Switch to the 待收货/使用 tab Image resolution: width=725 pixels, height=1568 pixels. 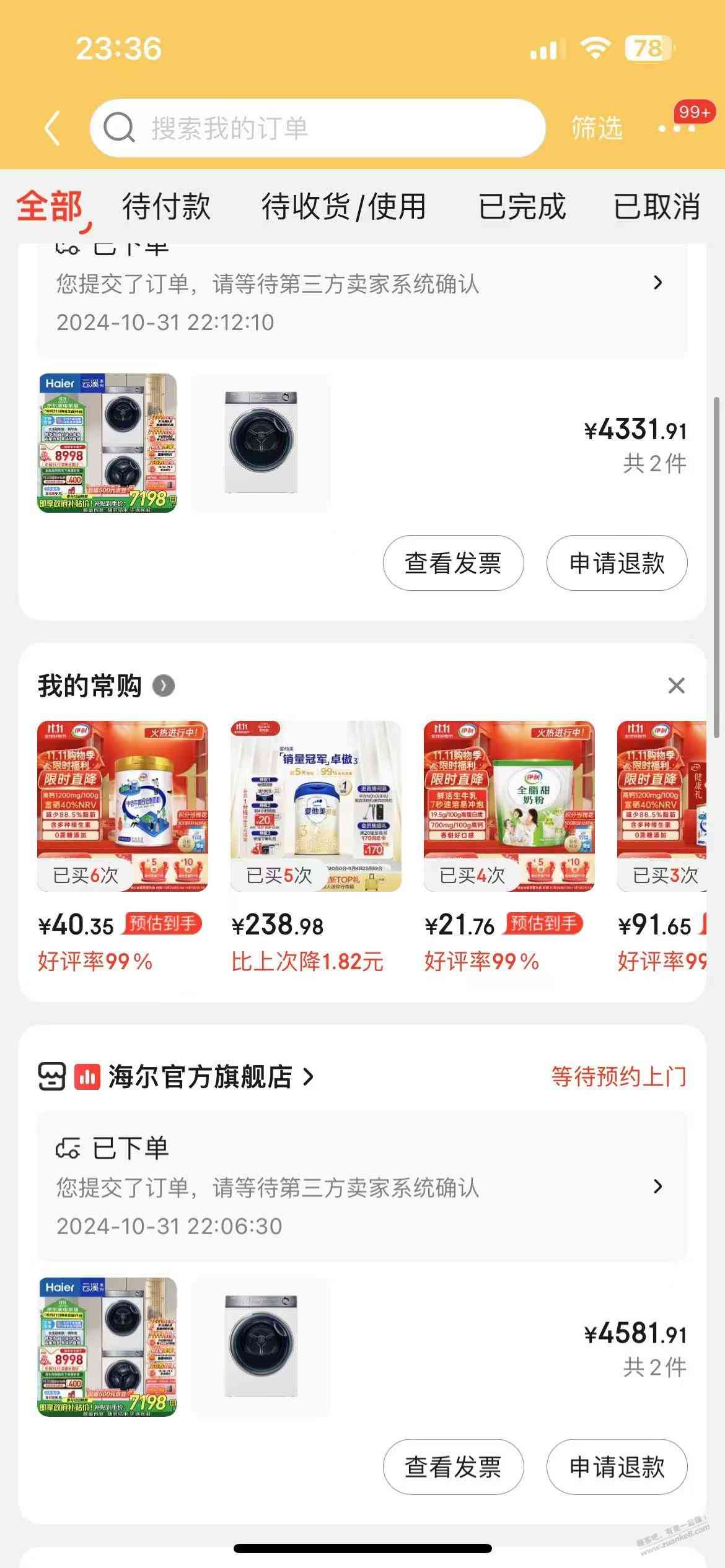coord(343,206)
